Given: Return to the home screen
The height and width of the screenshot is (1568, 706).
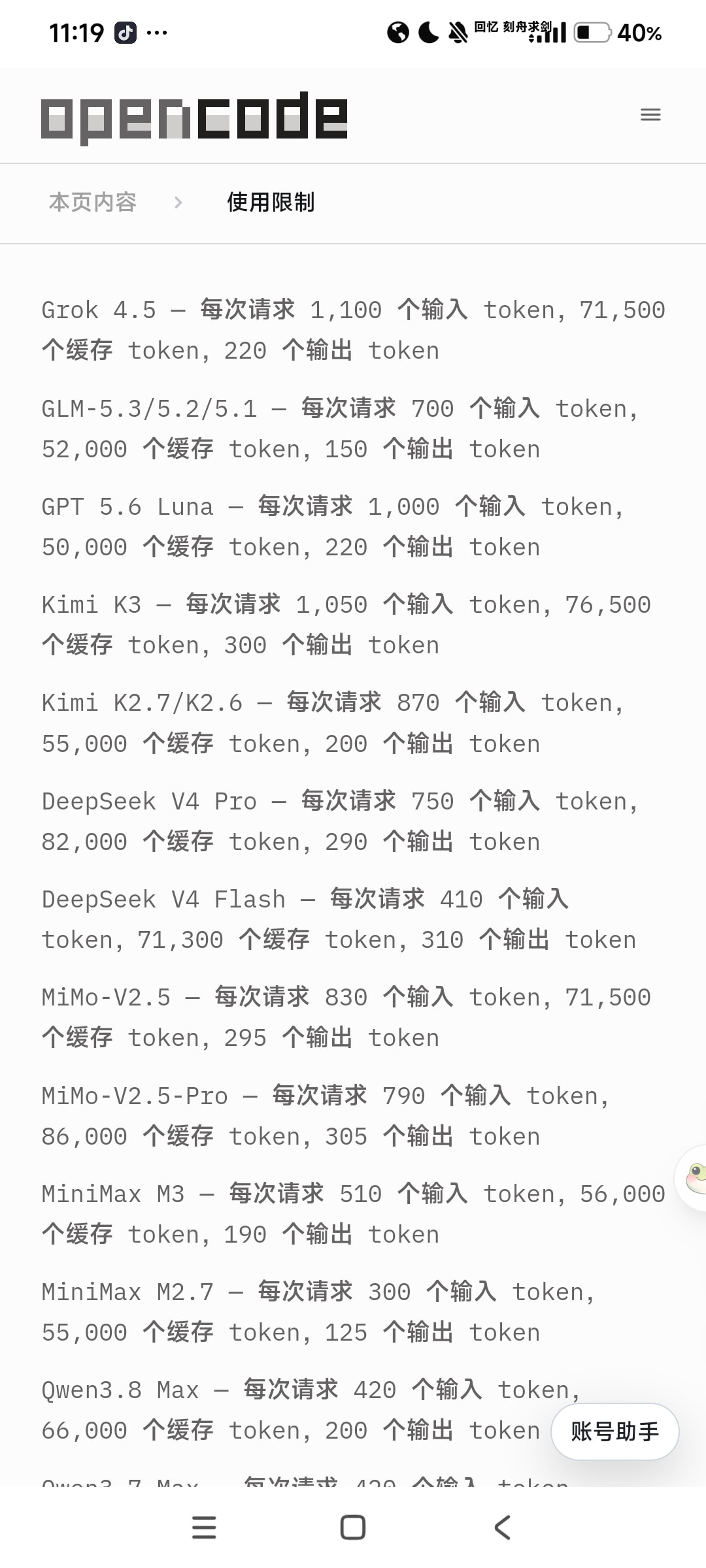Looking at the screenshot, I should (353, 1527).
